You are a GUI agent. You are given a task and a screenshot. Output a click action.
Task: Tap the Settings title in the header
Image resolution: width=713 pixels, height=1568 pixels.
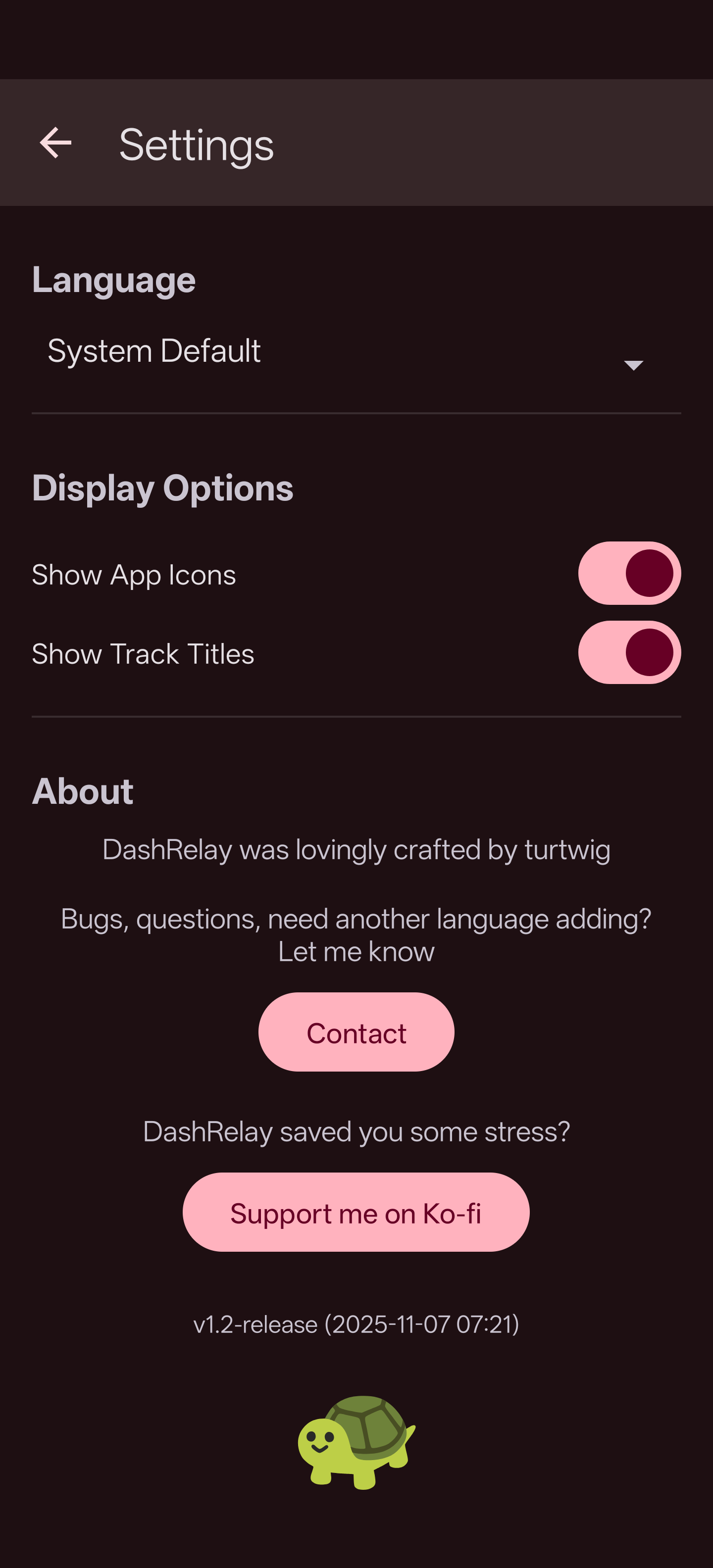[x=196, y=144]
